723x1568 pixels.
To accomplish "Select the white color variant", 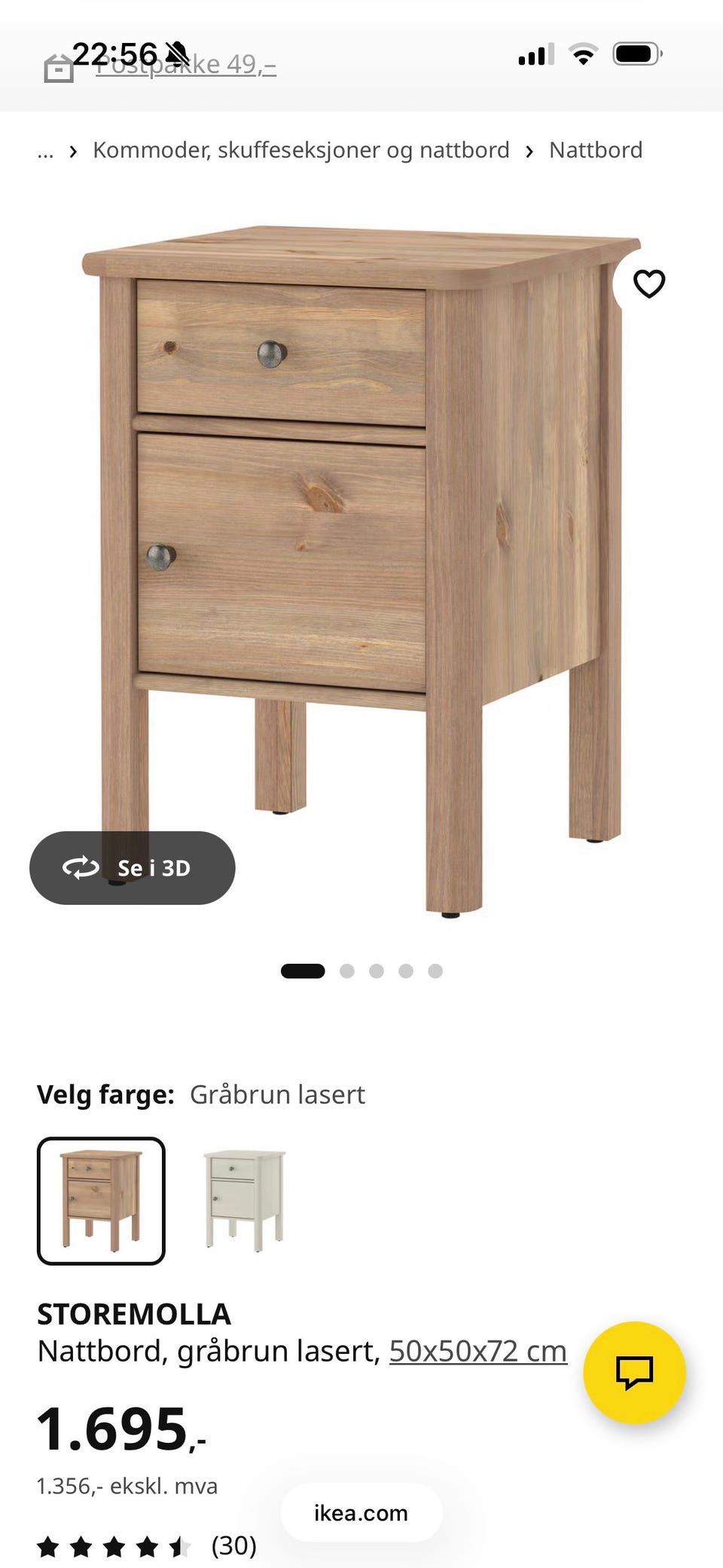I will (244, 1201).
